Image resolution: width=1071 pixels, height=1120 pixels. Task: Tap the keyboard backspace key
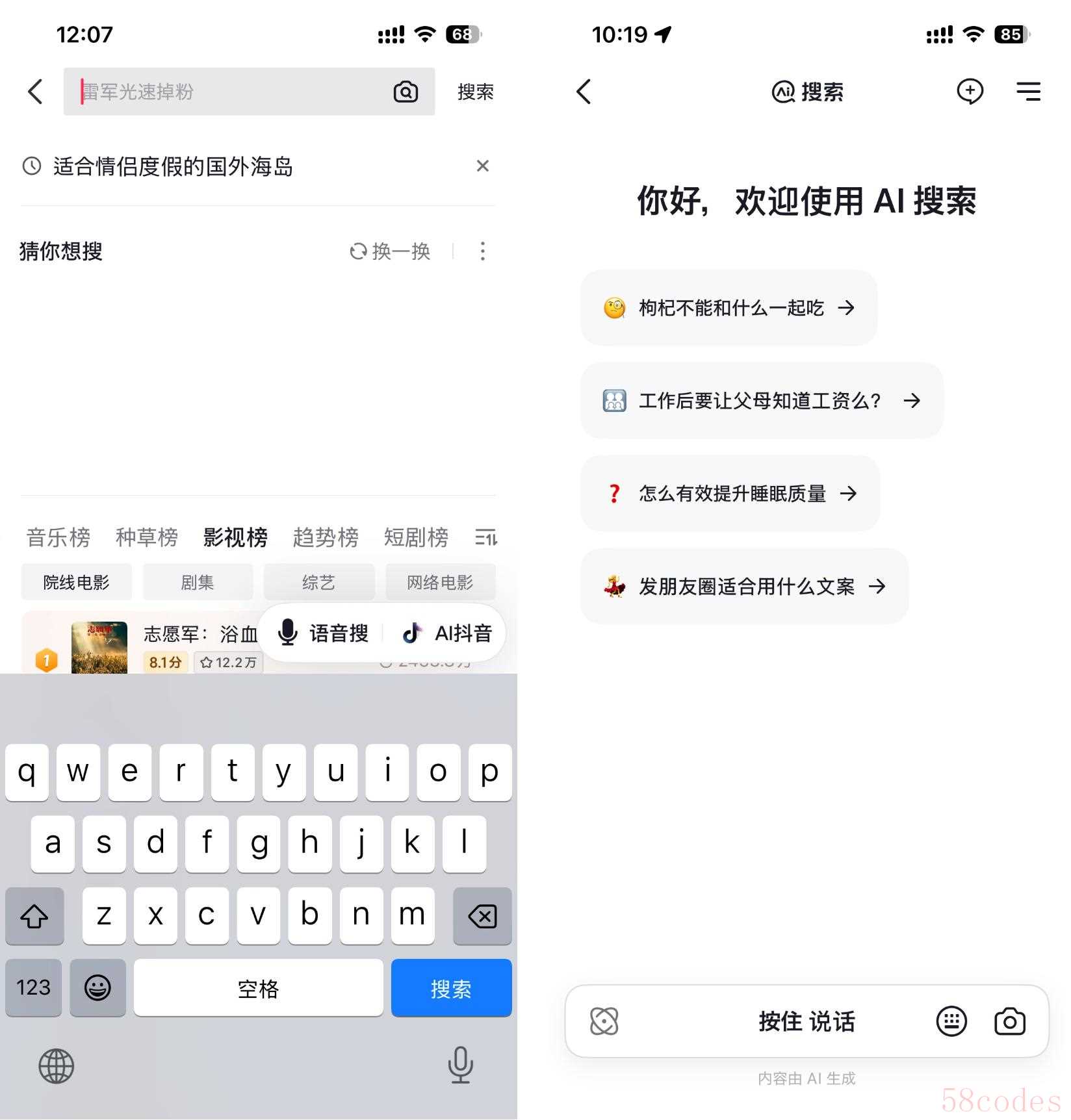tap(482, 916)
